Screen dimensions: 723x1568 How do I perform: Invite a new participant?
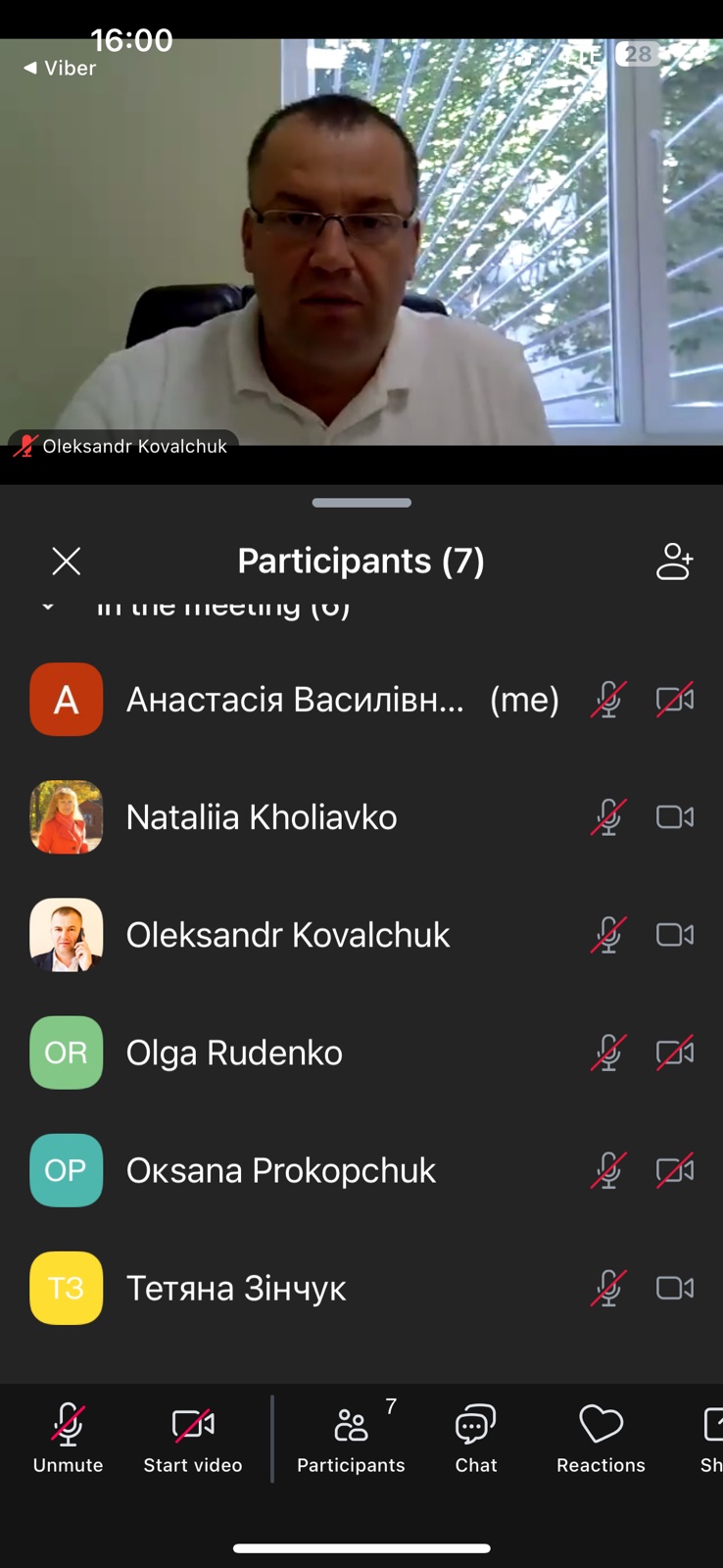pos(674,562)
